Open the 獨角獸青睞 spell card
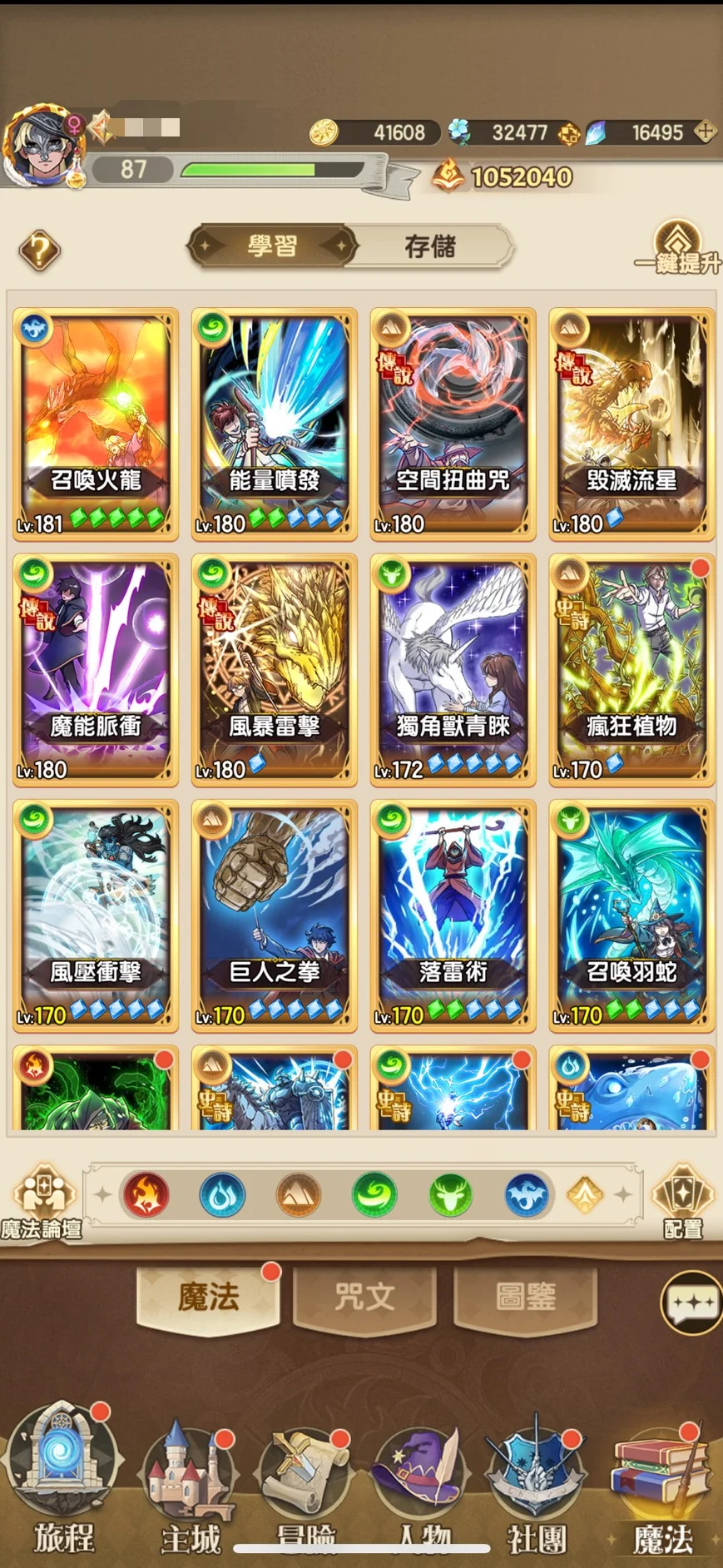The width and height of the screenshot is (723, 1568). point(453,669)
